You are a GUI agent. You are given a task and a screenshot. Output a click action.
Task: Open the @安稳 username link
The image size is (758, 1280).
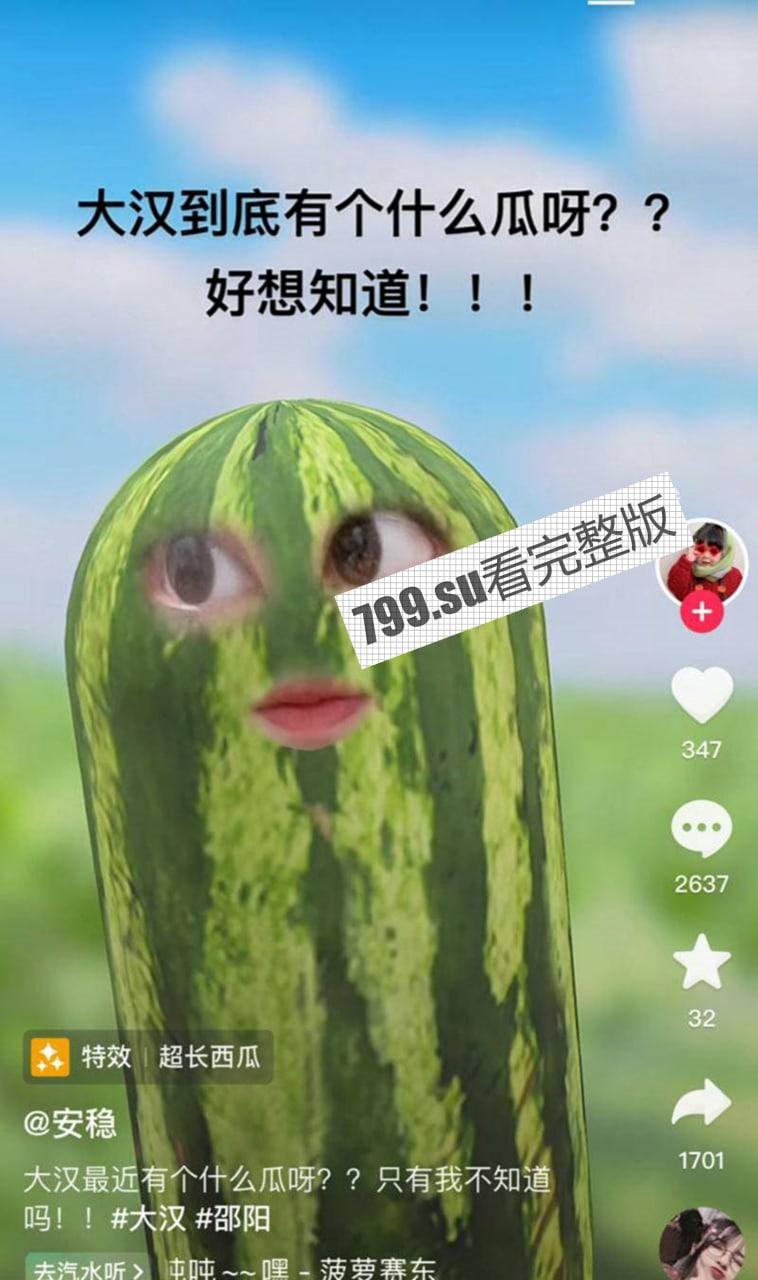click(x=70, y=1124)
